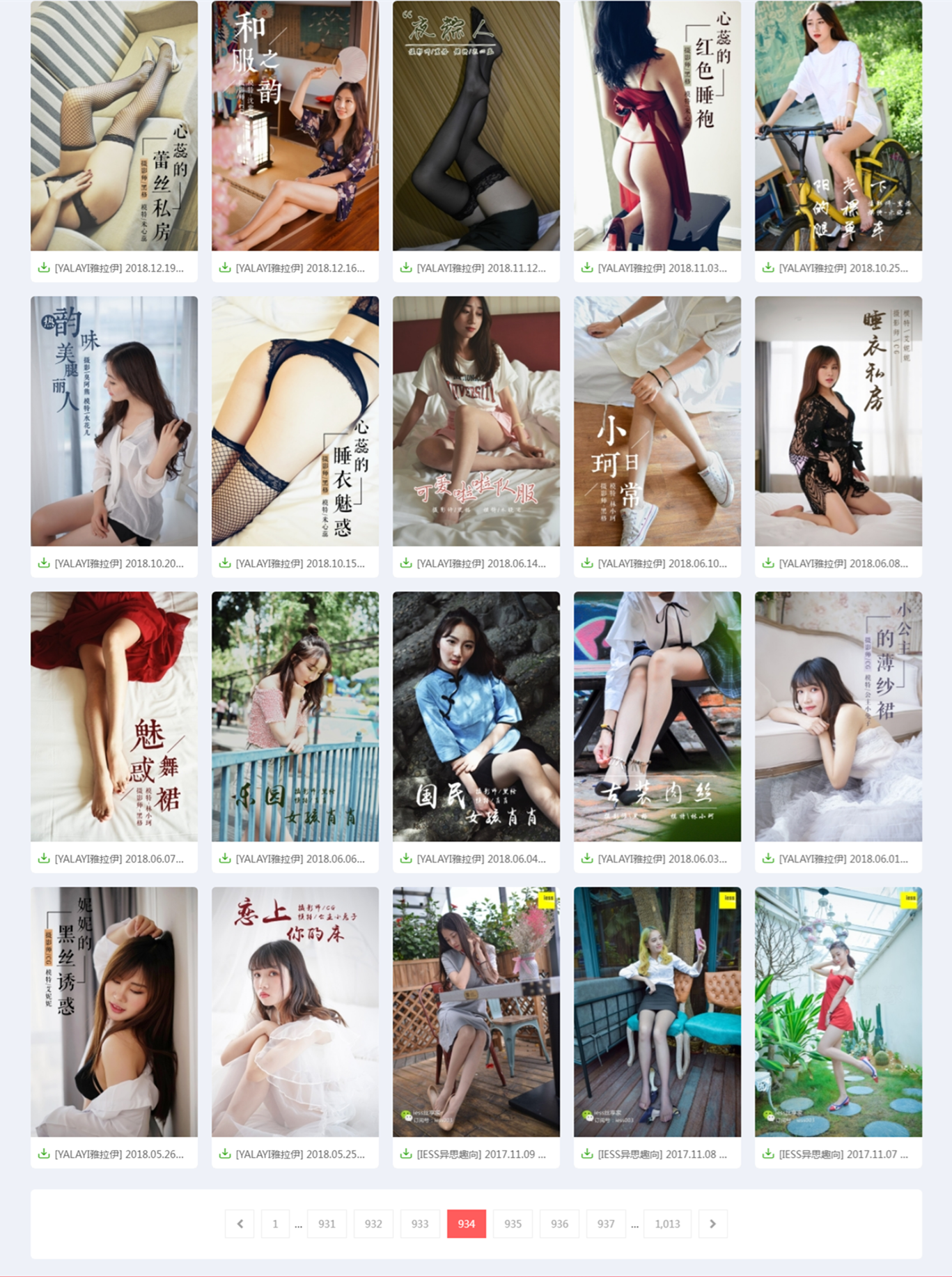952x1277 pixels.
Task: Open the YALAYI 2018.06.14 gallery card
Action: [476, 421]
